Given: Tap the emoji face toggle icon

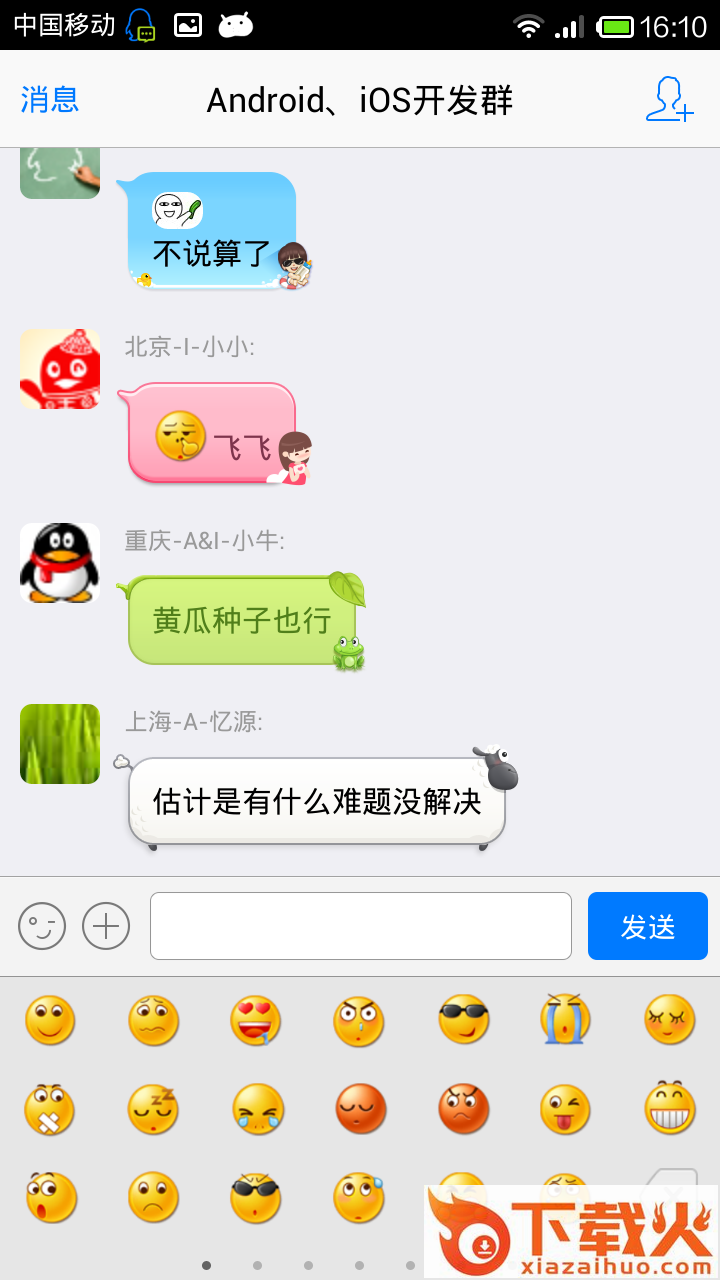Looking at the screenshot, I should [42, 926].
